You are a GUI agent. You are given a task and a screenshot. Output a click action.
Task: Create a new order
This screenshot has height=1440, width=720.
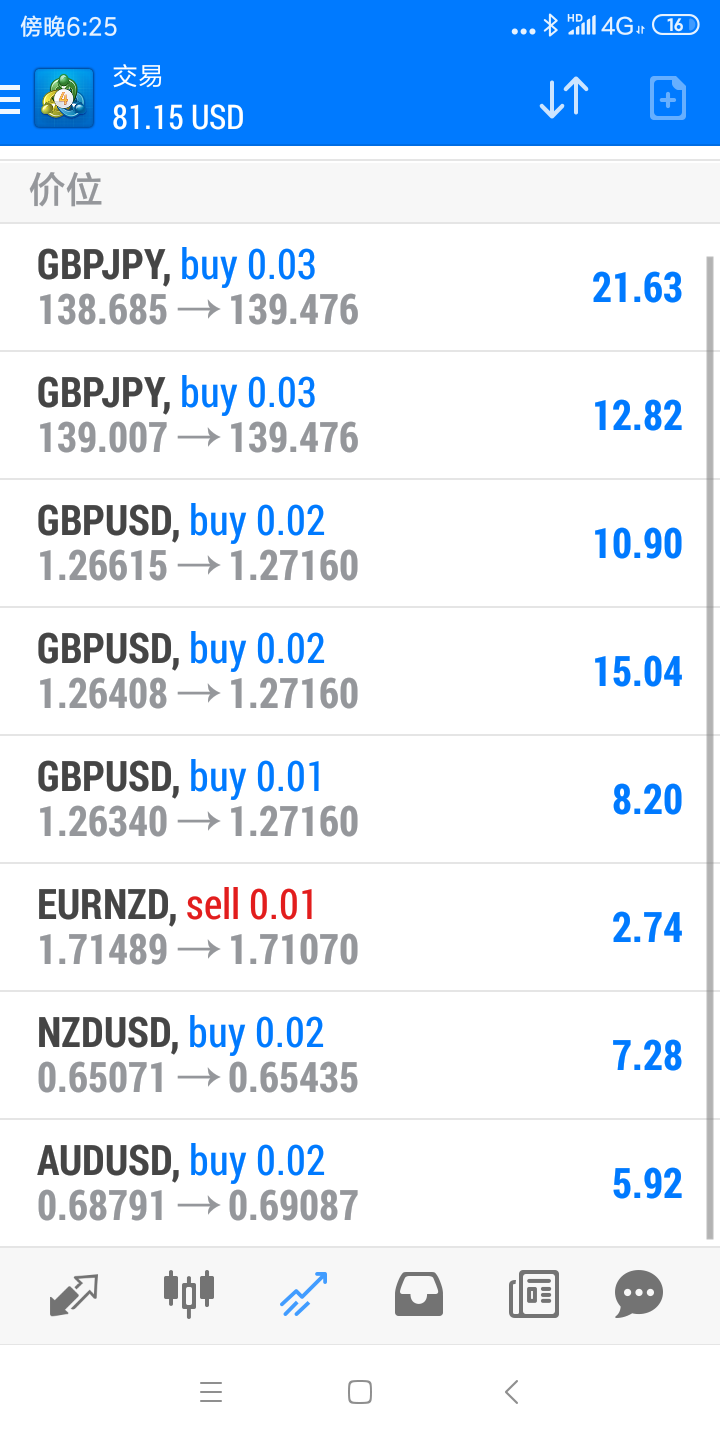(668, 98)
